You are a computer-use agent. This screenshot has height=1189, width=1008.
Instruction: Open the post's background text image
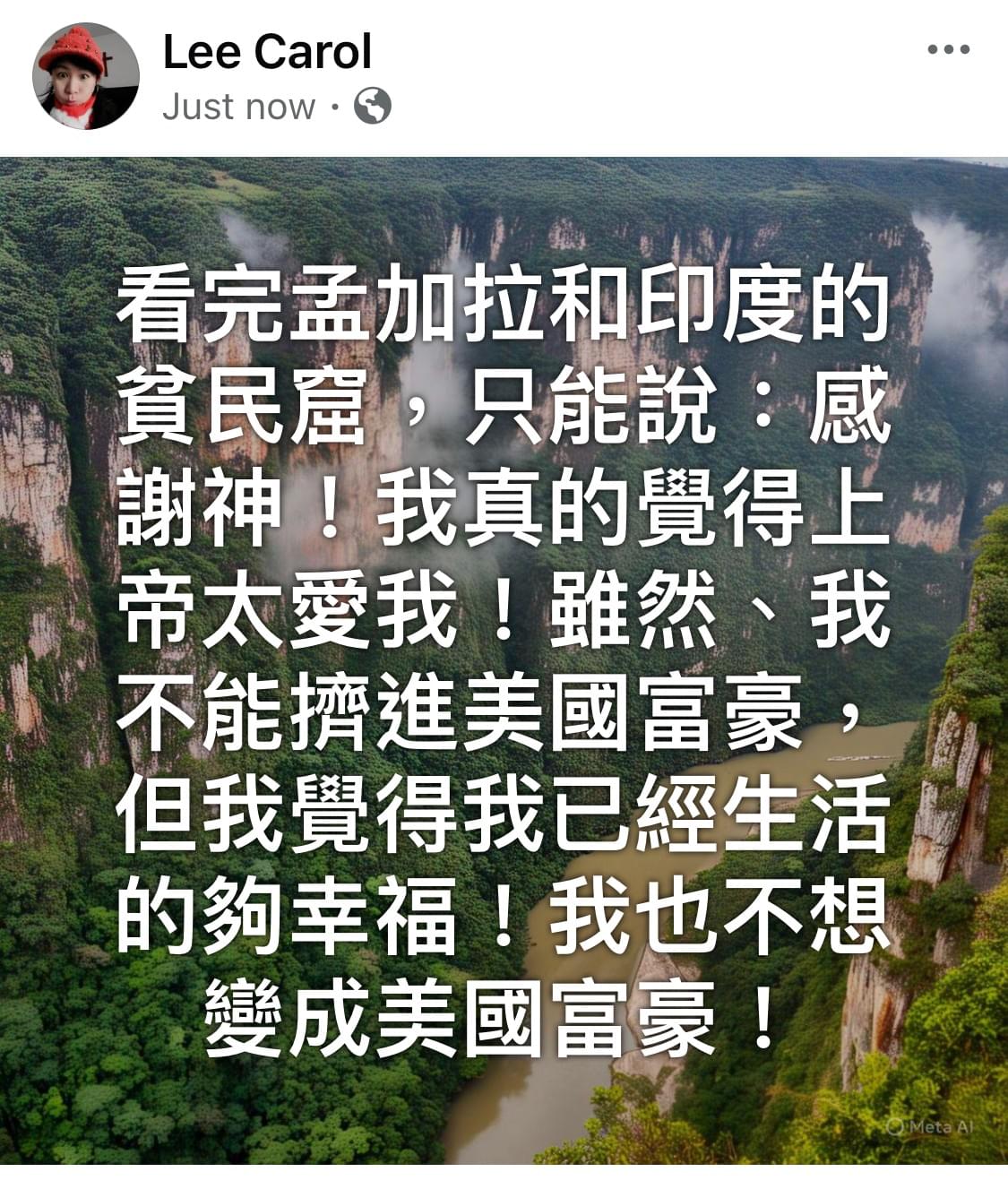(x=504, y=660)
